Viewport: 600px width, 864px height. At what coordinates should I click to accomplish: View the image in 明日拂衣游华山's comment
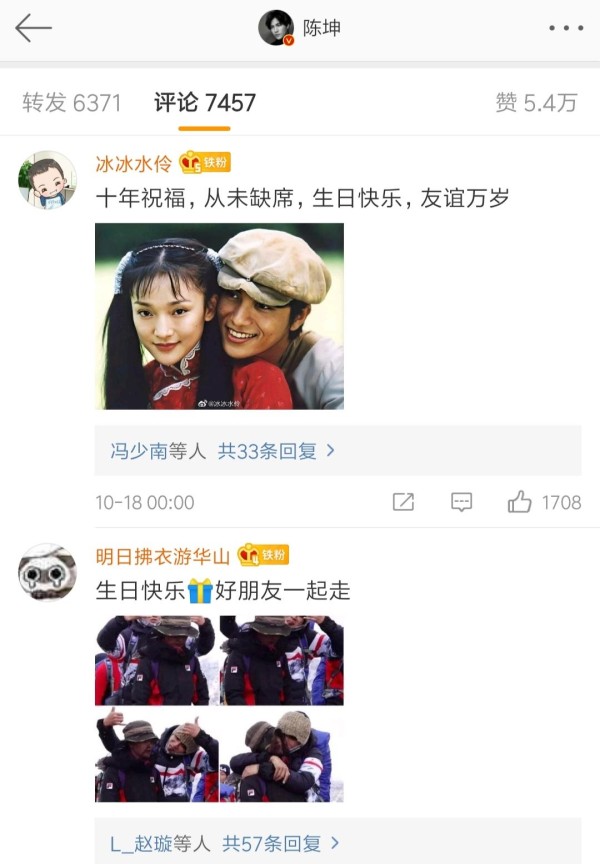[x=219, y=709]
